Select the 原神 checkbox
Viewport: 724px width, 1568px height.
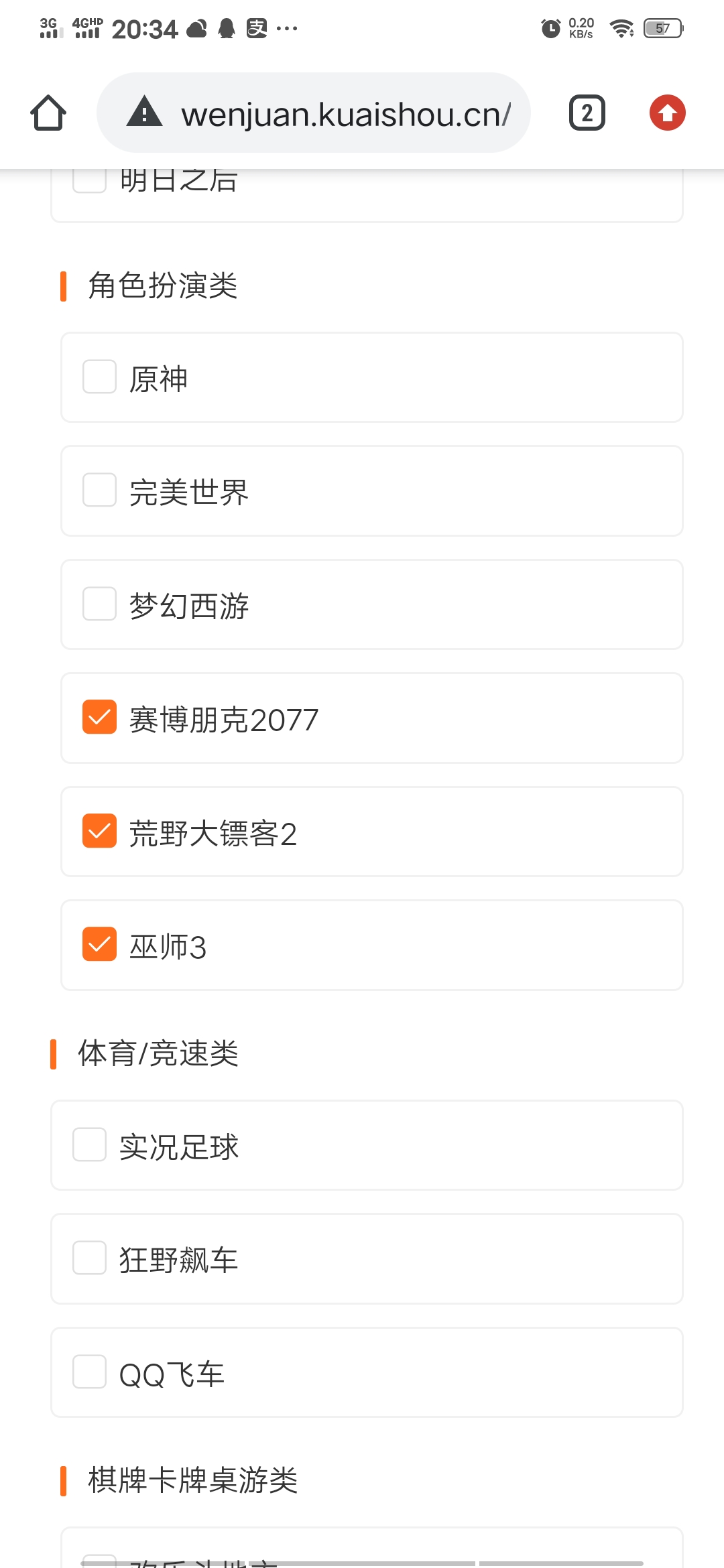click(x=99, y=377)
